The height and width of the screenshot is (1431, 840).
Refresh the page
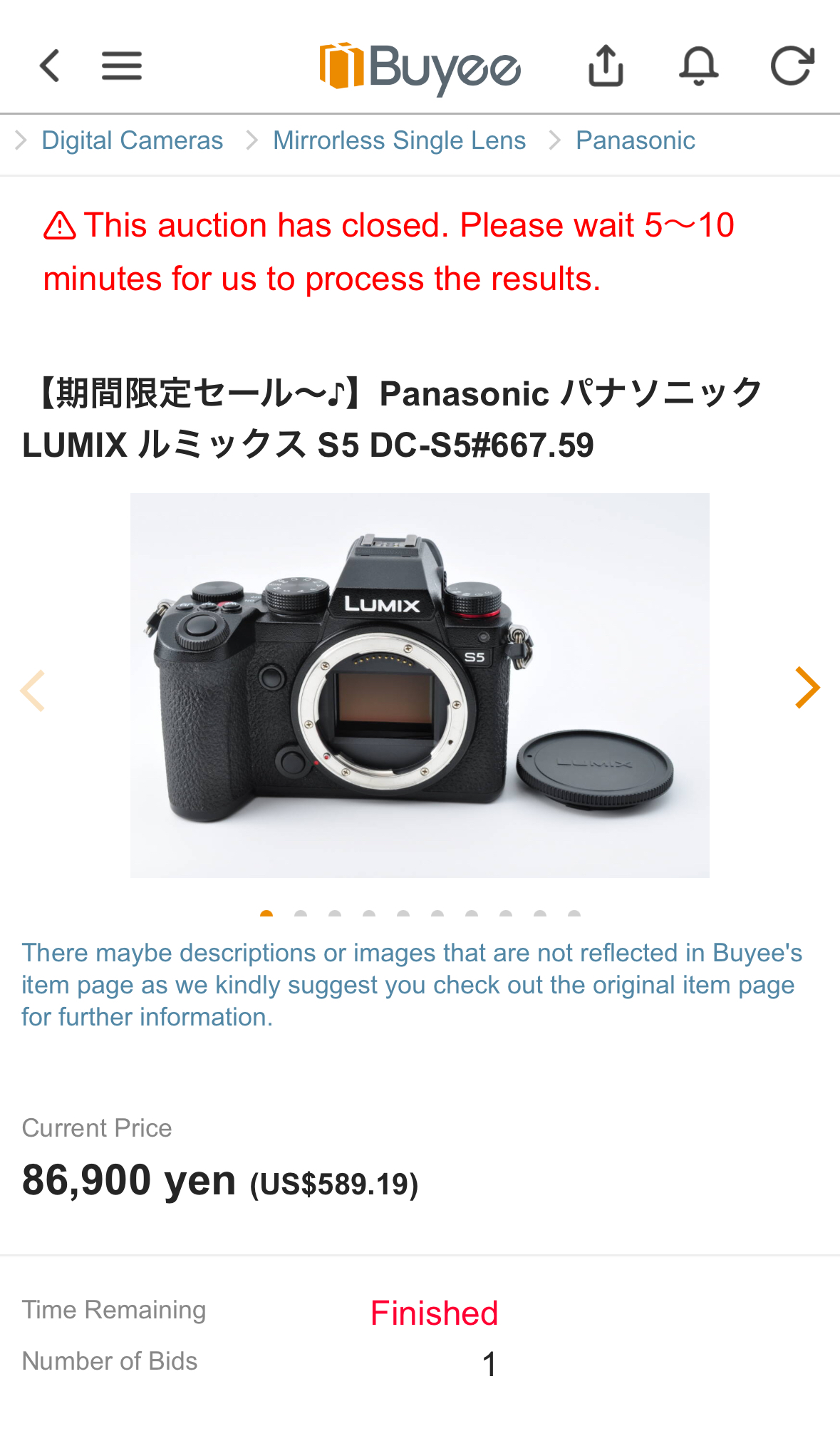click(x=792, y=66)
